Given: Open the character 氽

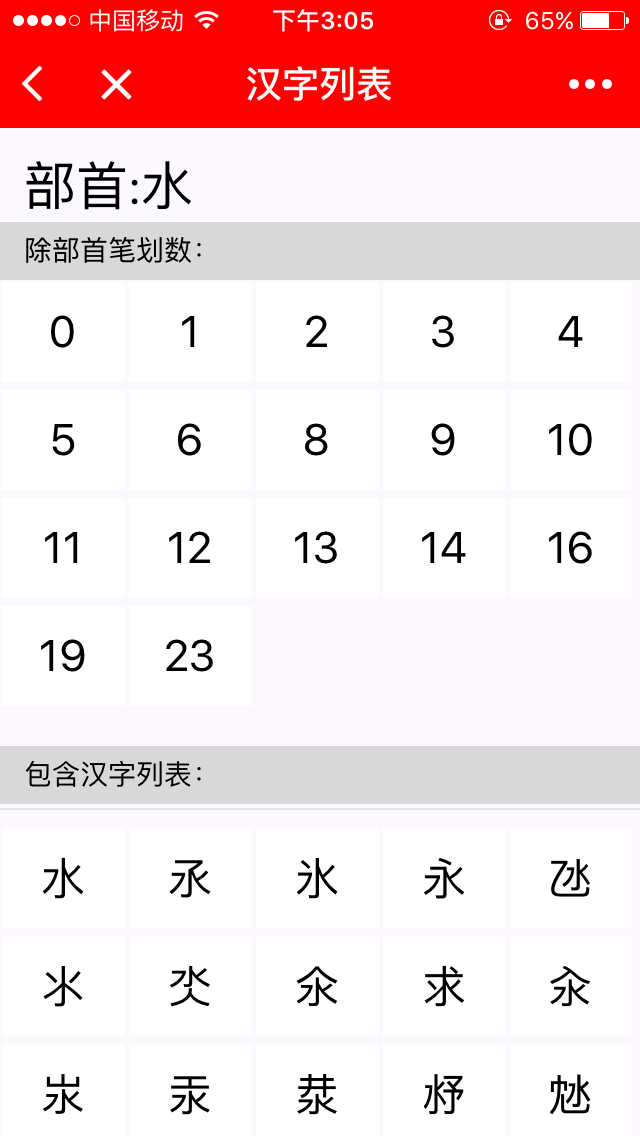Looking at the screenshot, I should pyautogui.click(x=317, y=988).
